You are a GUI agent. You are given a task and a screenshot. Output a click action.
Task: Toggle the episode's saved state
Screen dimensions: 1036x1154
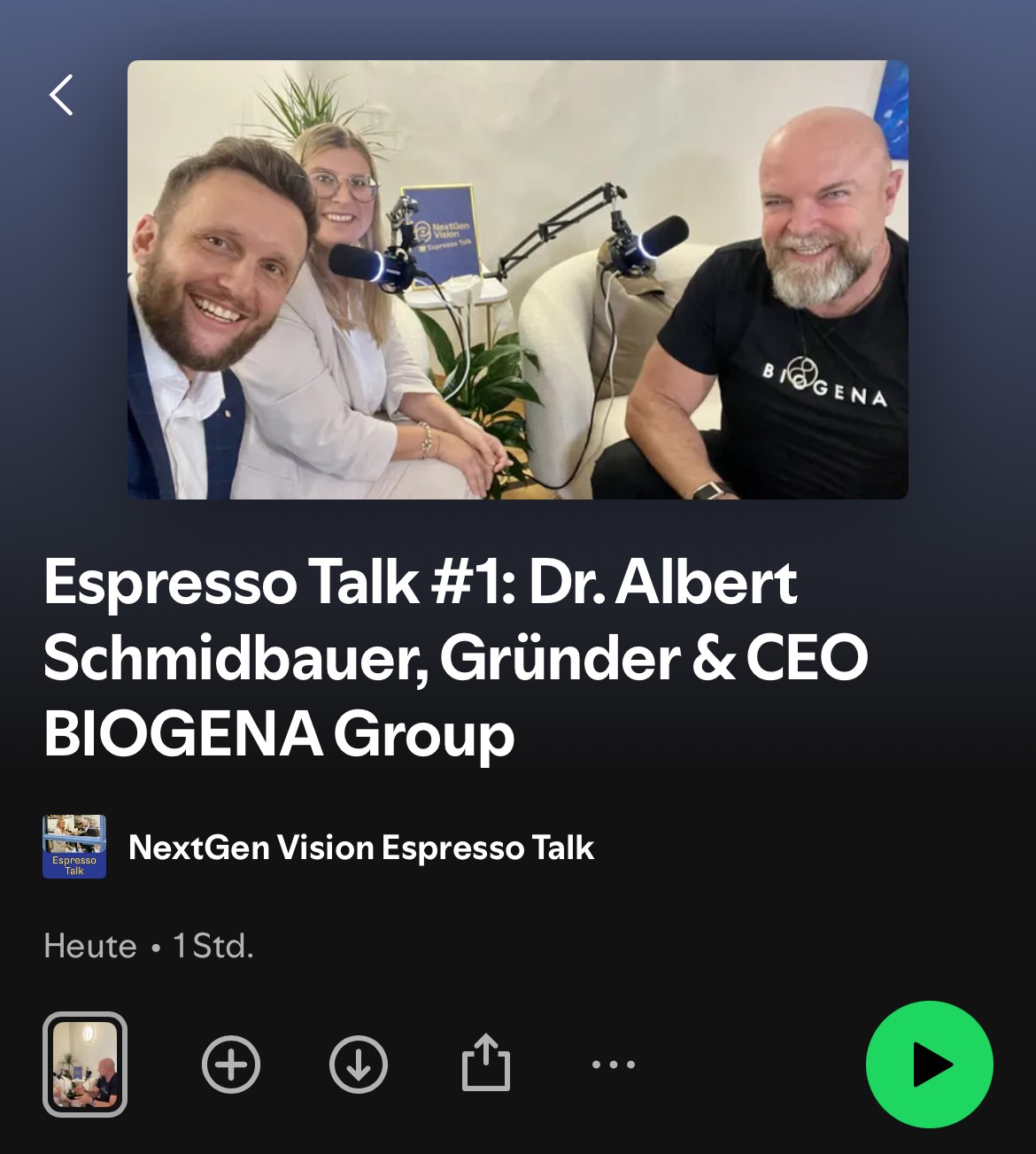coord(230,1065)
